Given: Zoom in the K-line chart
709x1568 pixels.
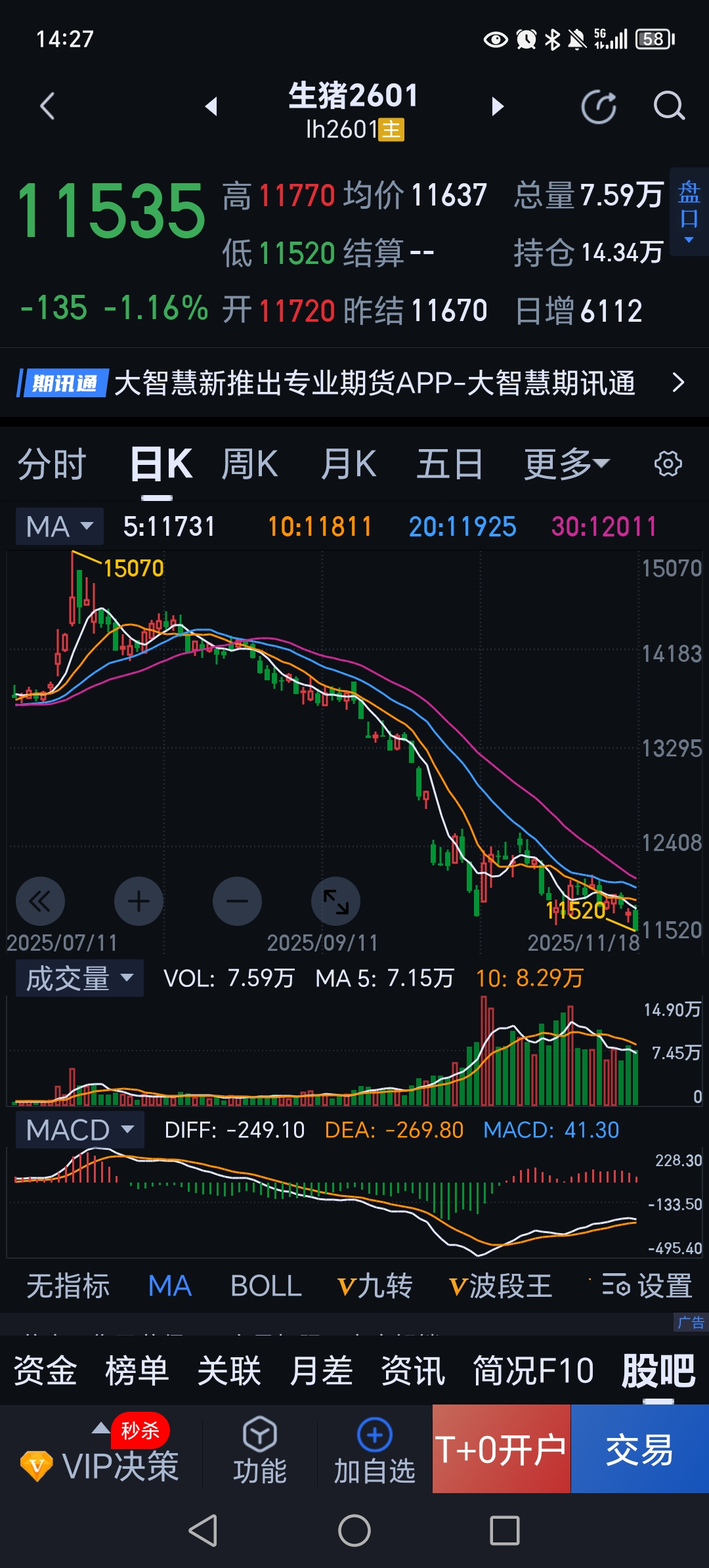Looking at the screenshot, I should point(139,901).
